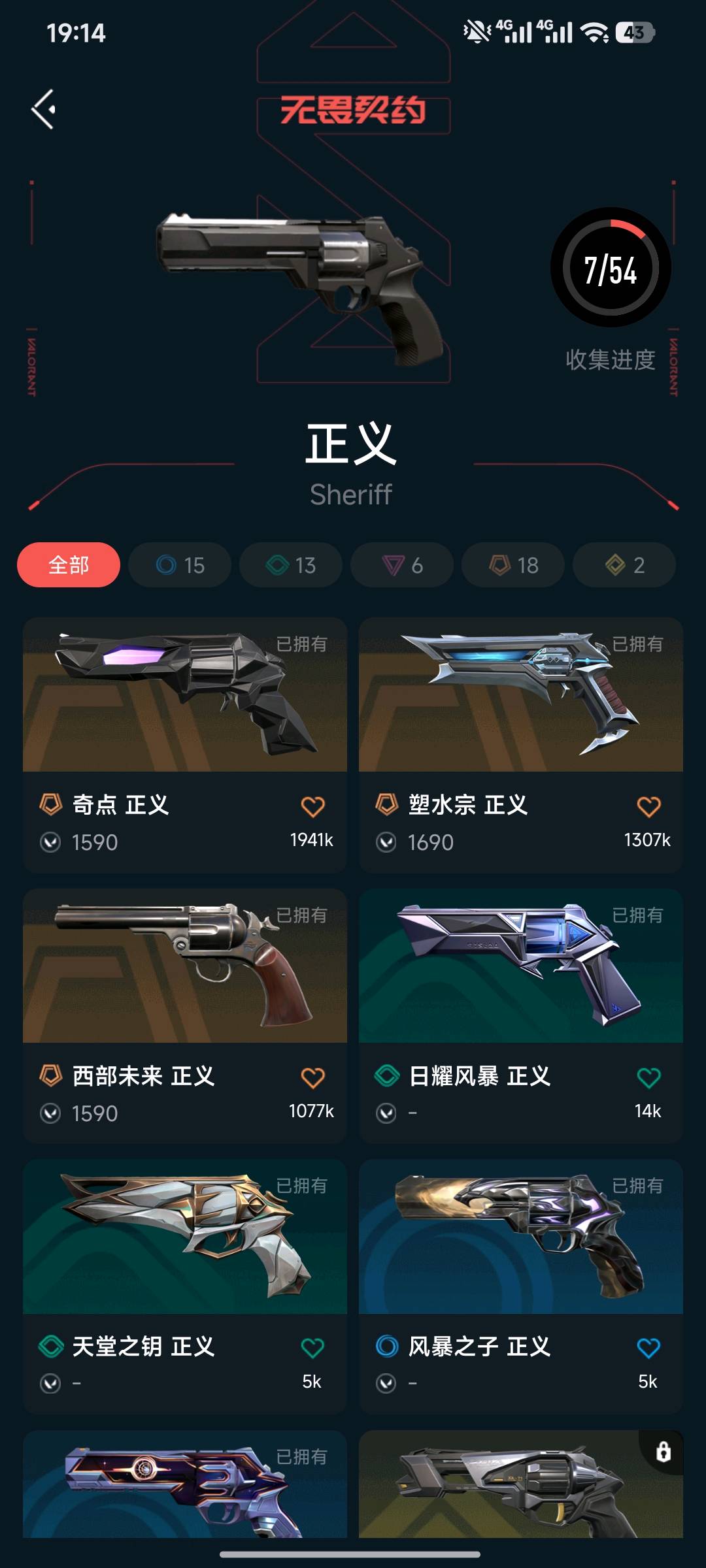Filter skins by the purple tier chip showing 6
This screenshot has width=706, height=1568.
pos(402,564)
